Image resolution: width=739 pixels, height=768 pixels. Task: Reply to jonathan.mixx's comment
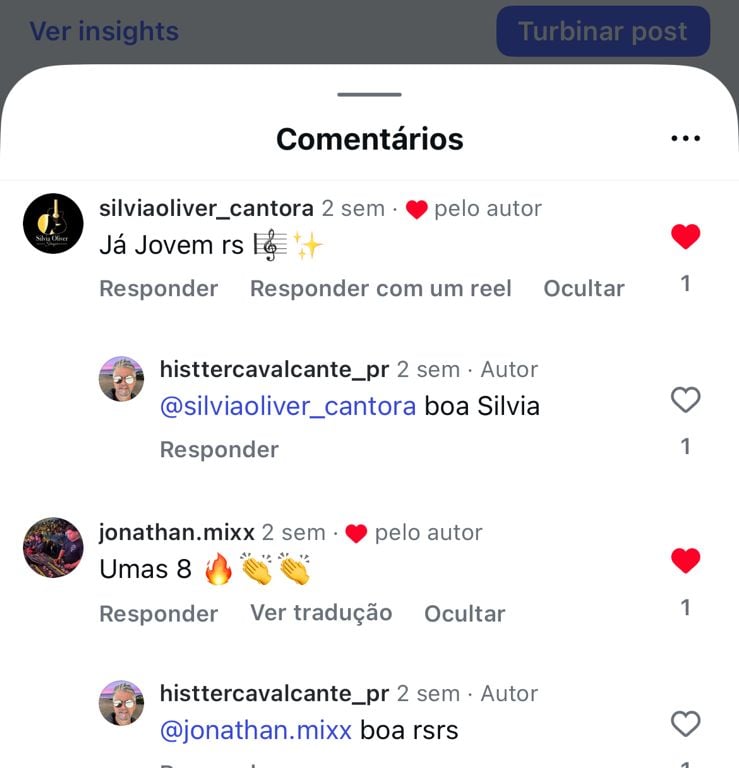(158, 613)
